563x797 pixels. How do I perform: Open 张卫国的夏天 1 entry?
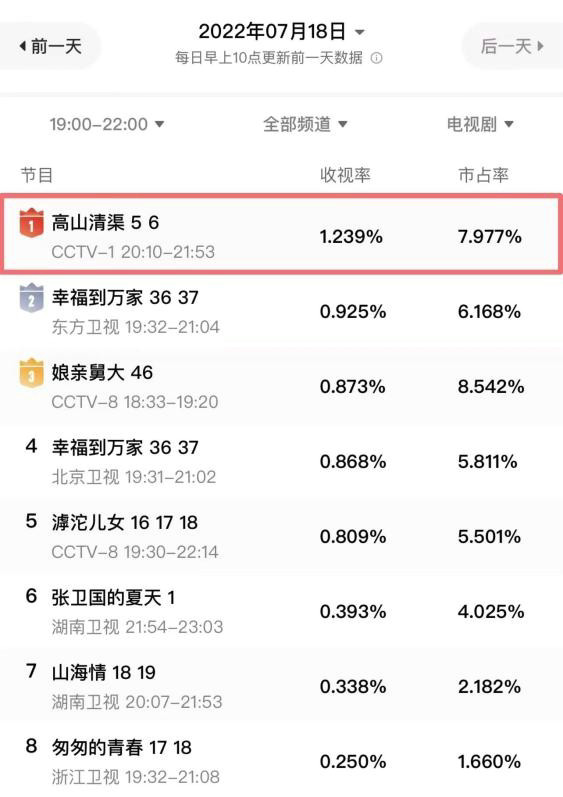(x=282, y=611)
